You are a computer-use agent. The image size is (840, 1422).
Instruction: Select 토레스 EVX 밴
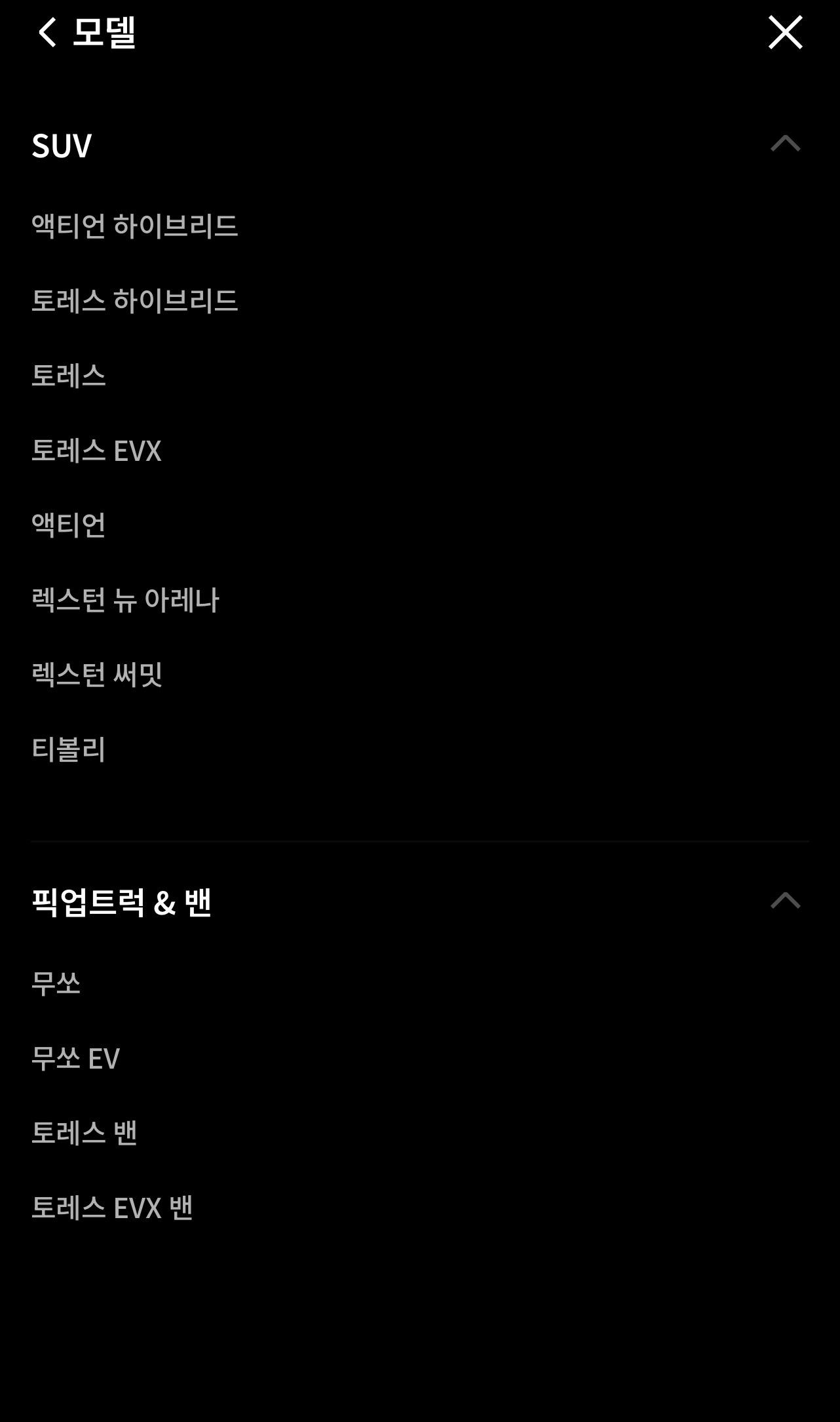(x=112, y=1207)
